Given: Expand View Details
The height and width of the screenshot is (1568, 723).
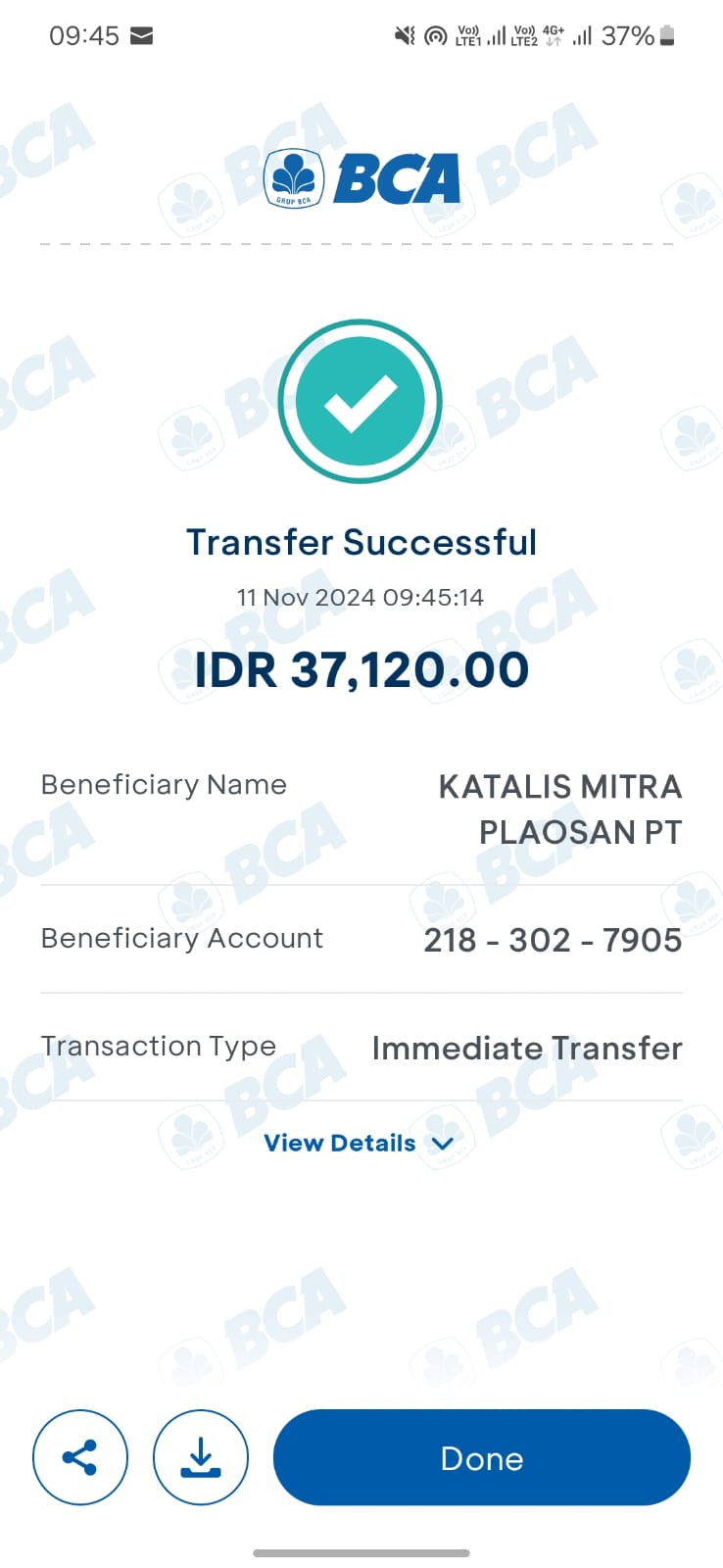Looking at the screenshot, I should [x=359, y=1143].
